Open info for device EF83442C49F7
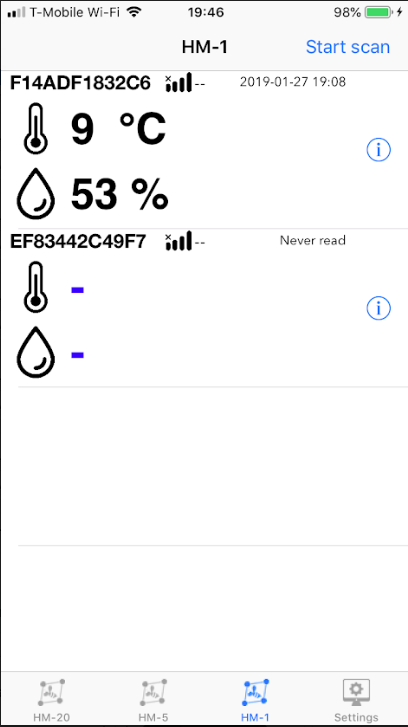The image size is (408, 727). (379, 308)
